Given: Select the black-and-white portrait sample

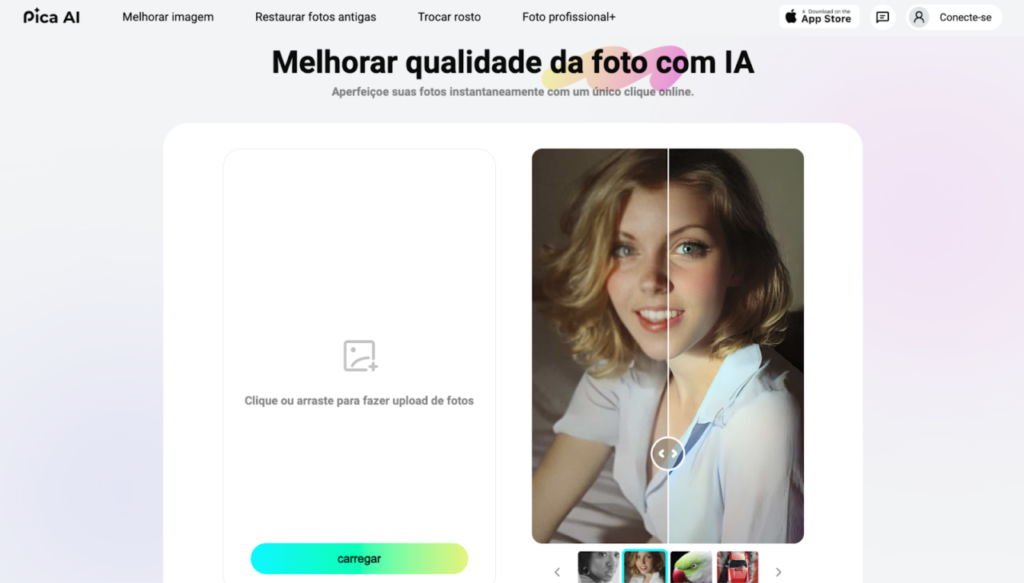Looking at the screenshot, I should coord(598,568).
